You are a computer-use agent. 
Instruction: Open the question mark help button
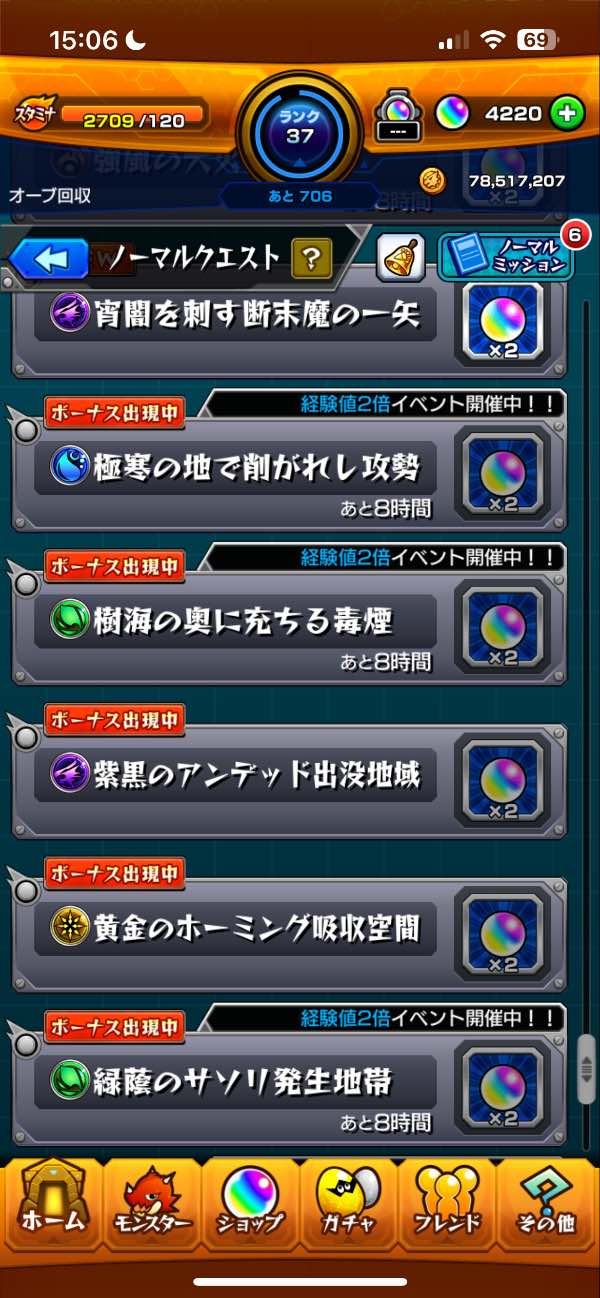311,260
